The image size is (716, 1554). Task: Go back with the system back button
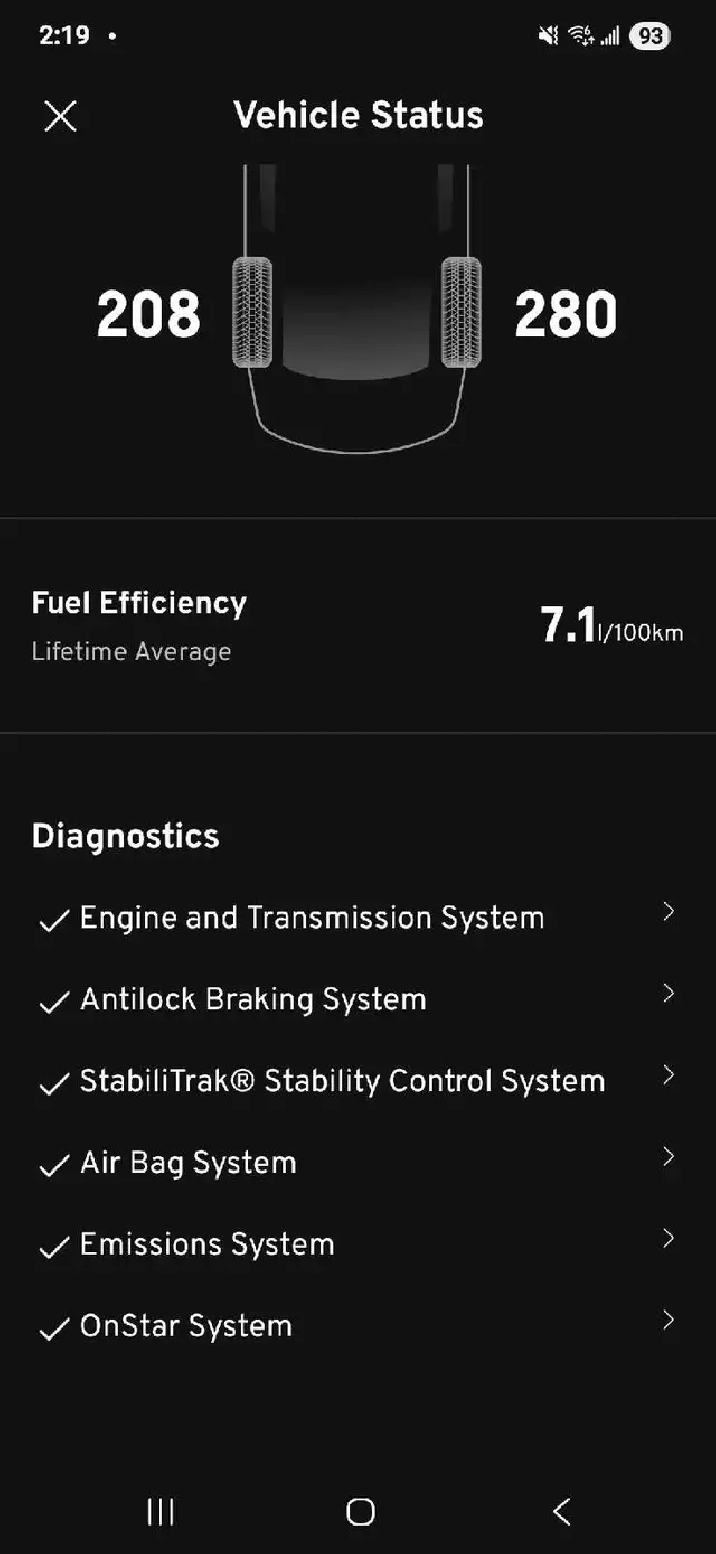(x=562, y=1511)
